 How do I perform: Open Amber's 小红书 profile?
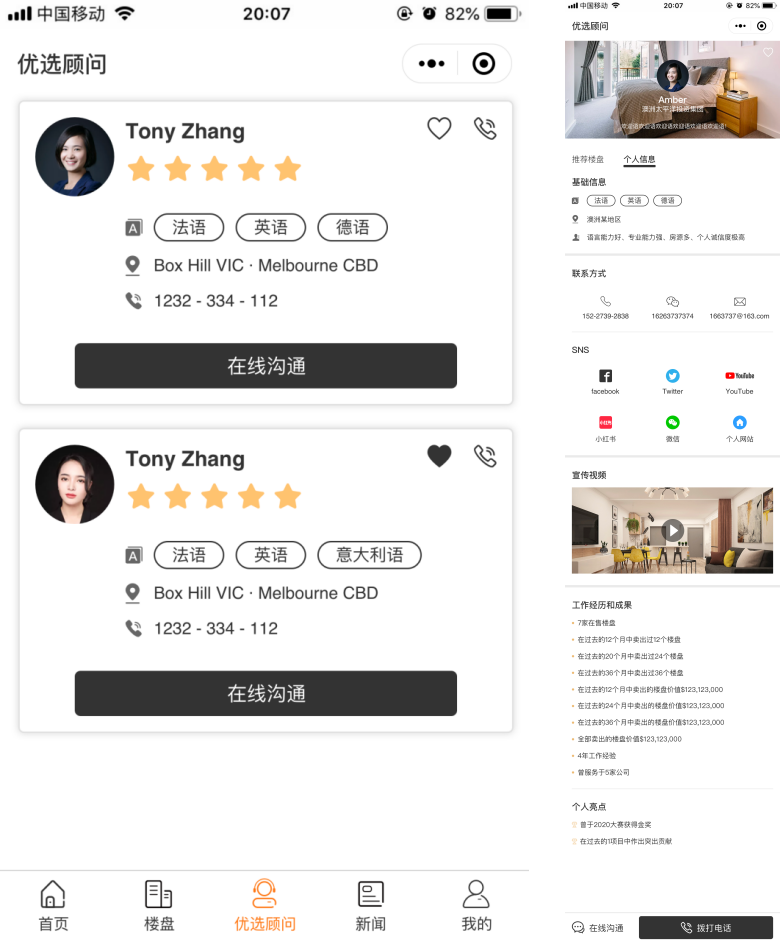coord(605,428)
